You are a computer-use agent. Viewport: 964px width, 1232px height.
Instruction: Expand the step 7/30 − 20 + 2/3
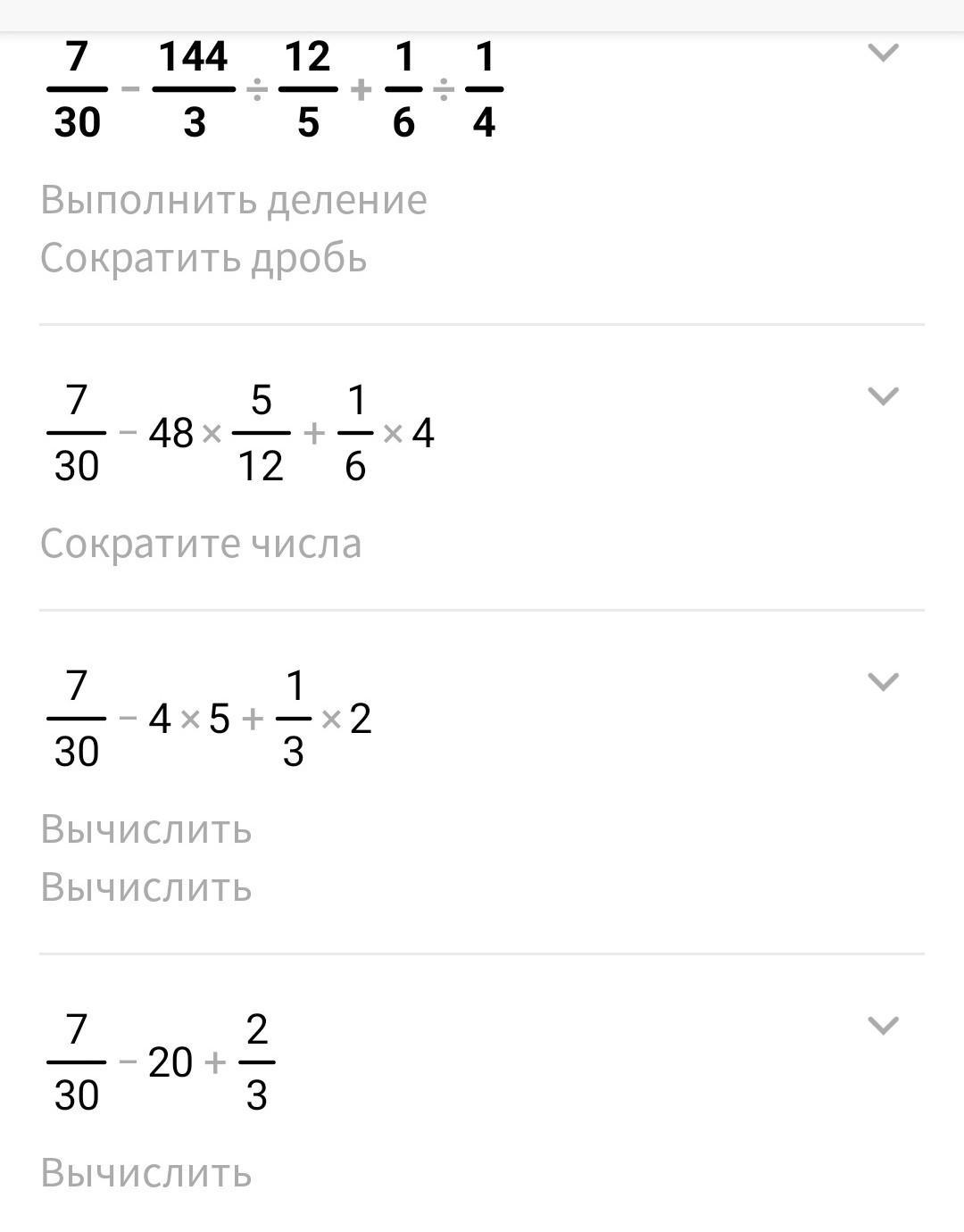[x=883, y=1026]
